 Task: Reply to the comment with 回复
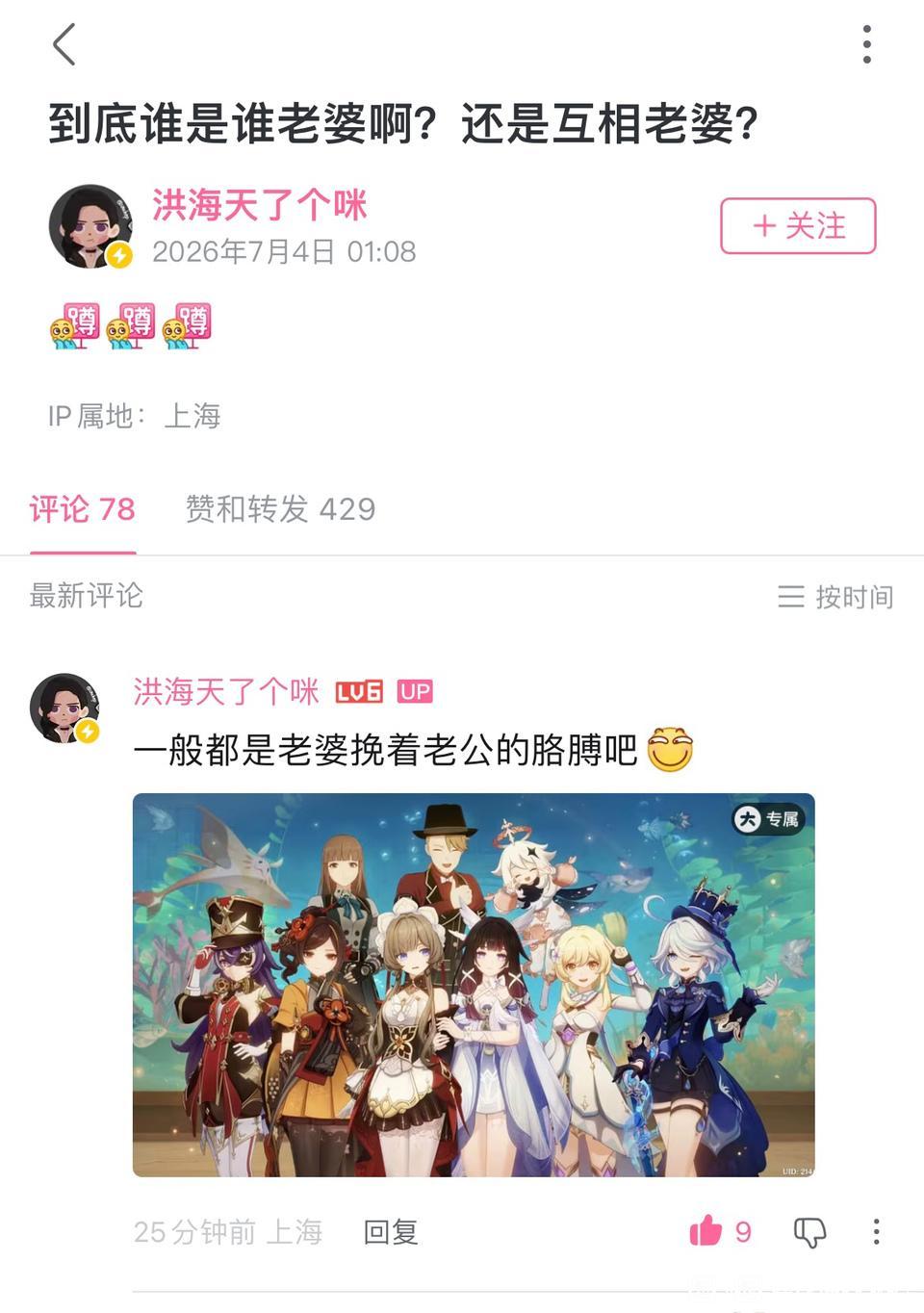[390, 1232]
